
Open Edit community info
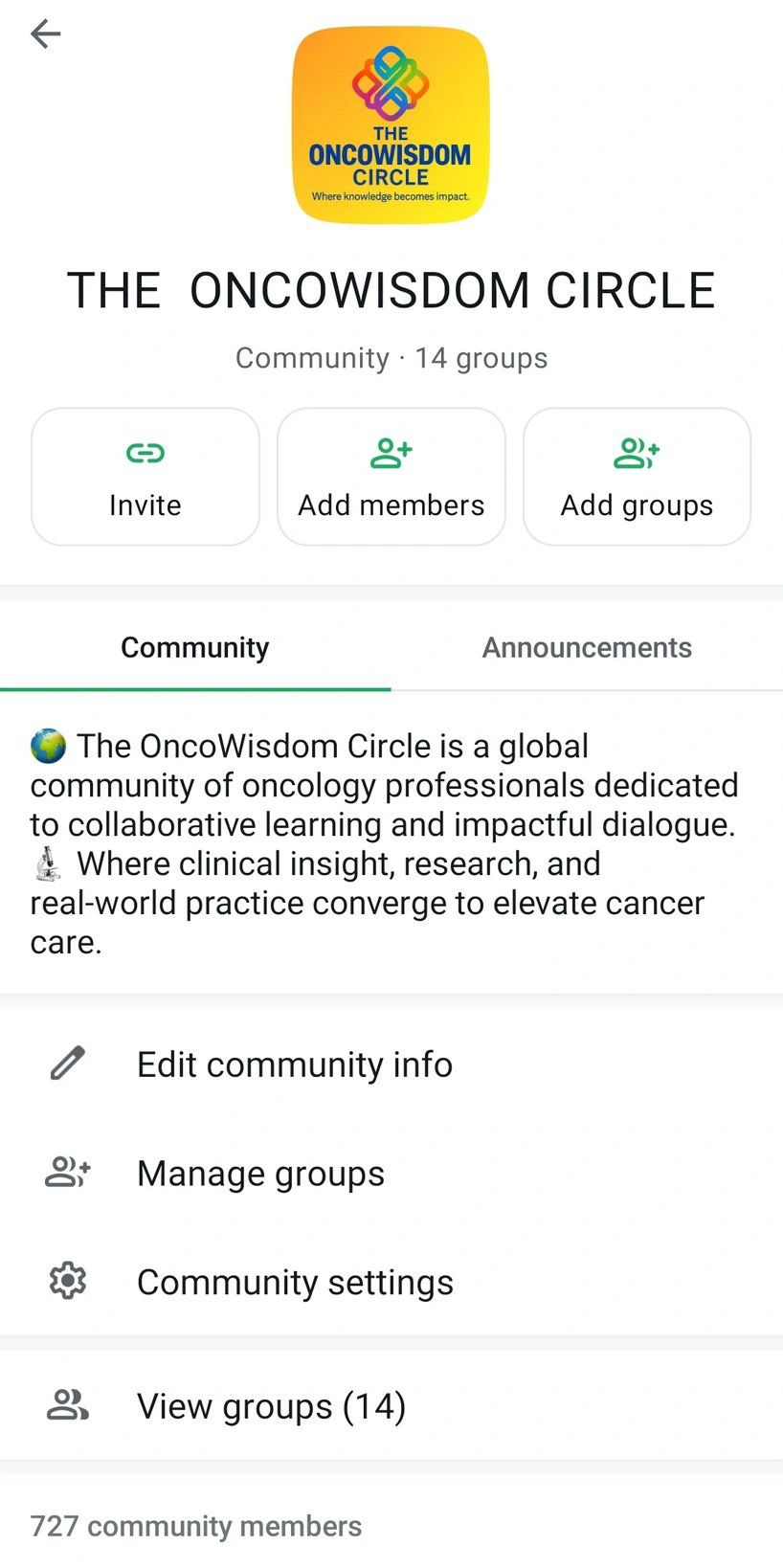tap(391, 1064)
